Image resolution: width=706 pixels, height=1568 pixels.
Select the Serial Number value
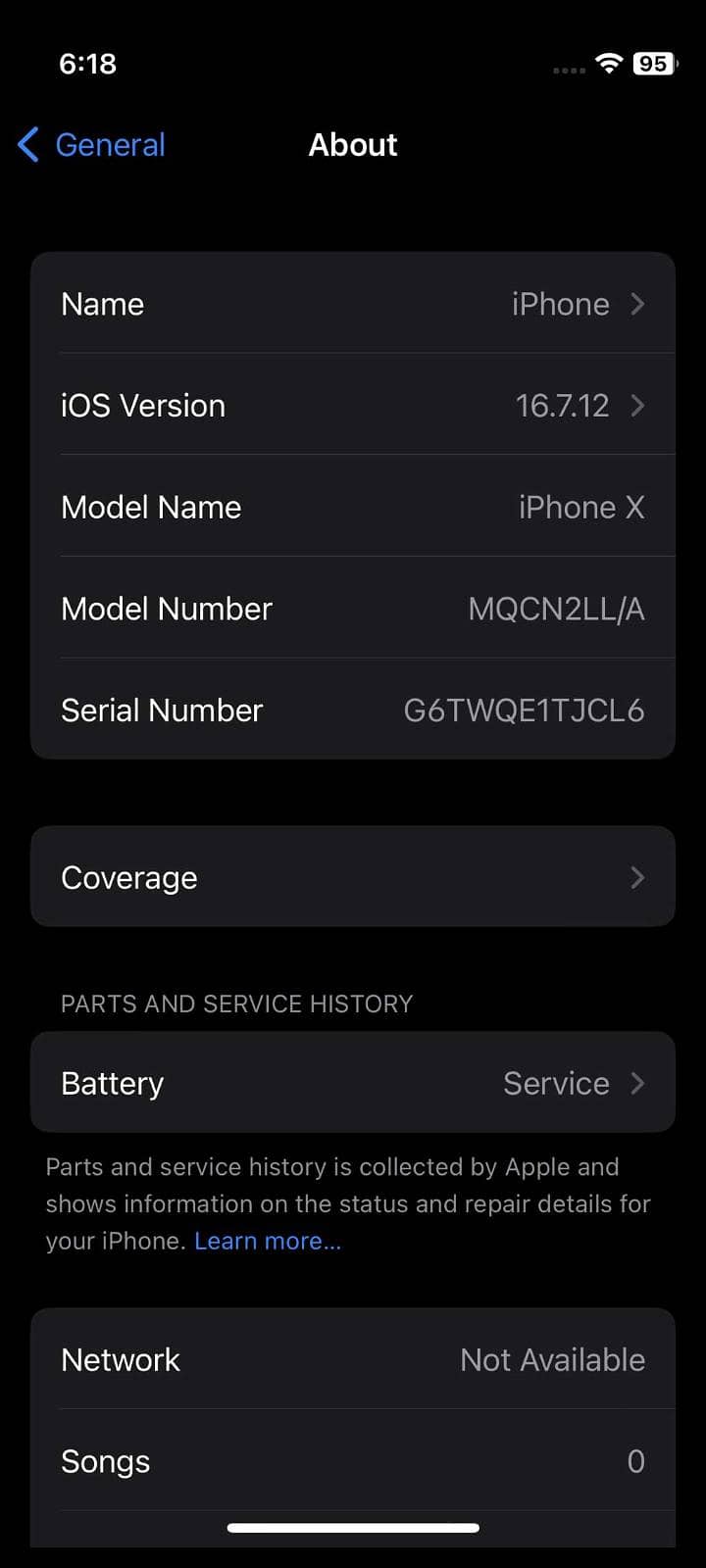(524, 710)
